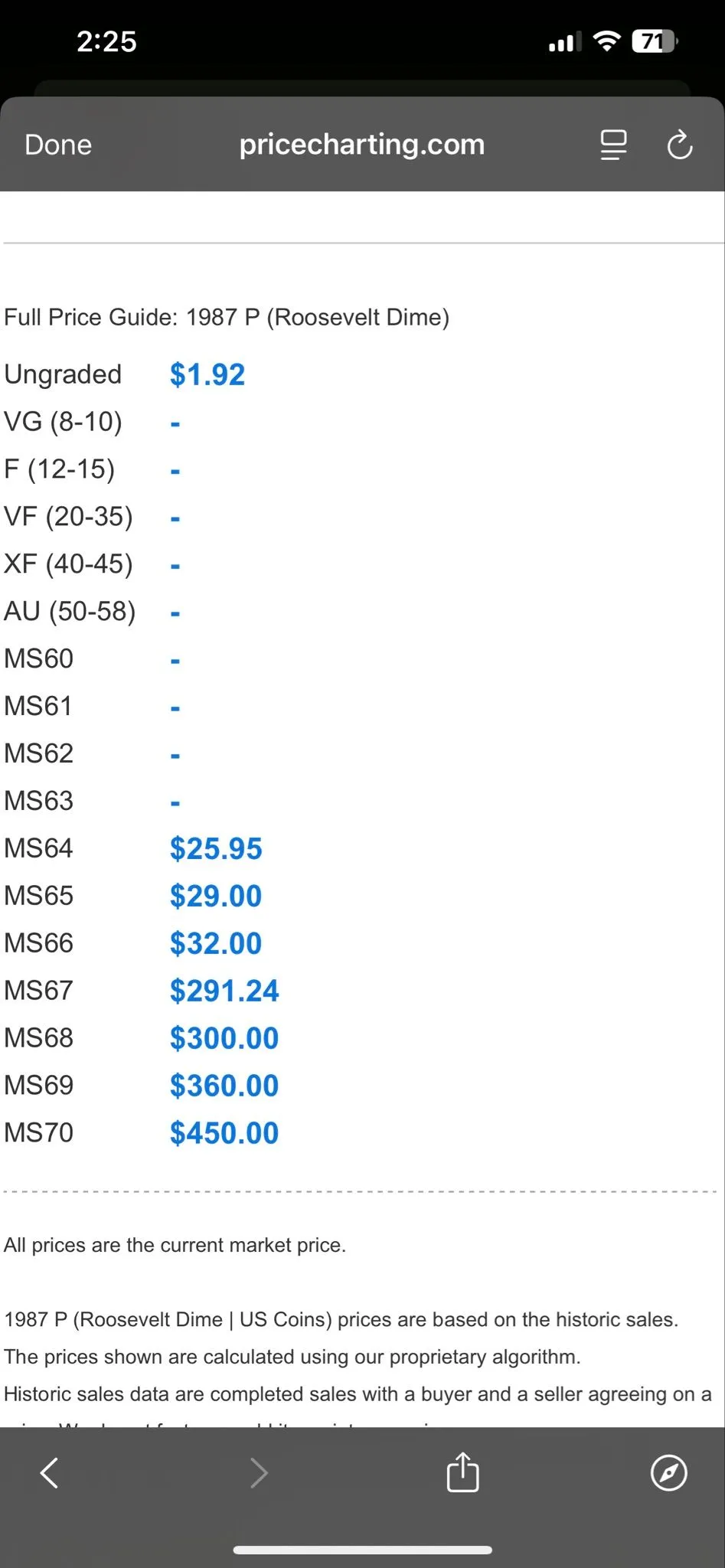The width and height of the screenshot is (725, 1568).
Task: Tap the pricecharting.com address title
Action: click(x=362, y=144)
